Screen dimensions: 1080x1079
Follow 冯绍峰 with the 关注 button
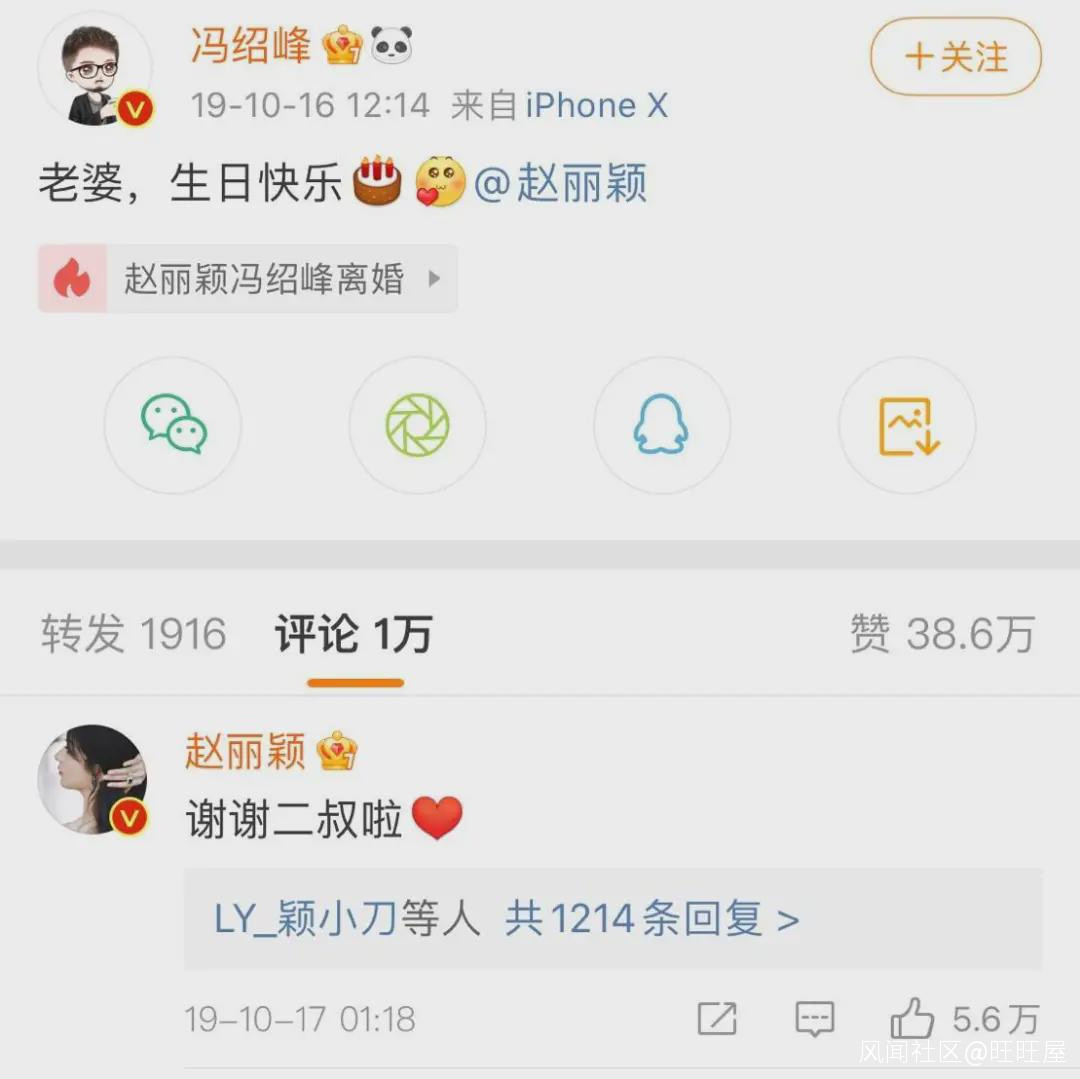956,57
